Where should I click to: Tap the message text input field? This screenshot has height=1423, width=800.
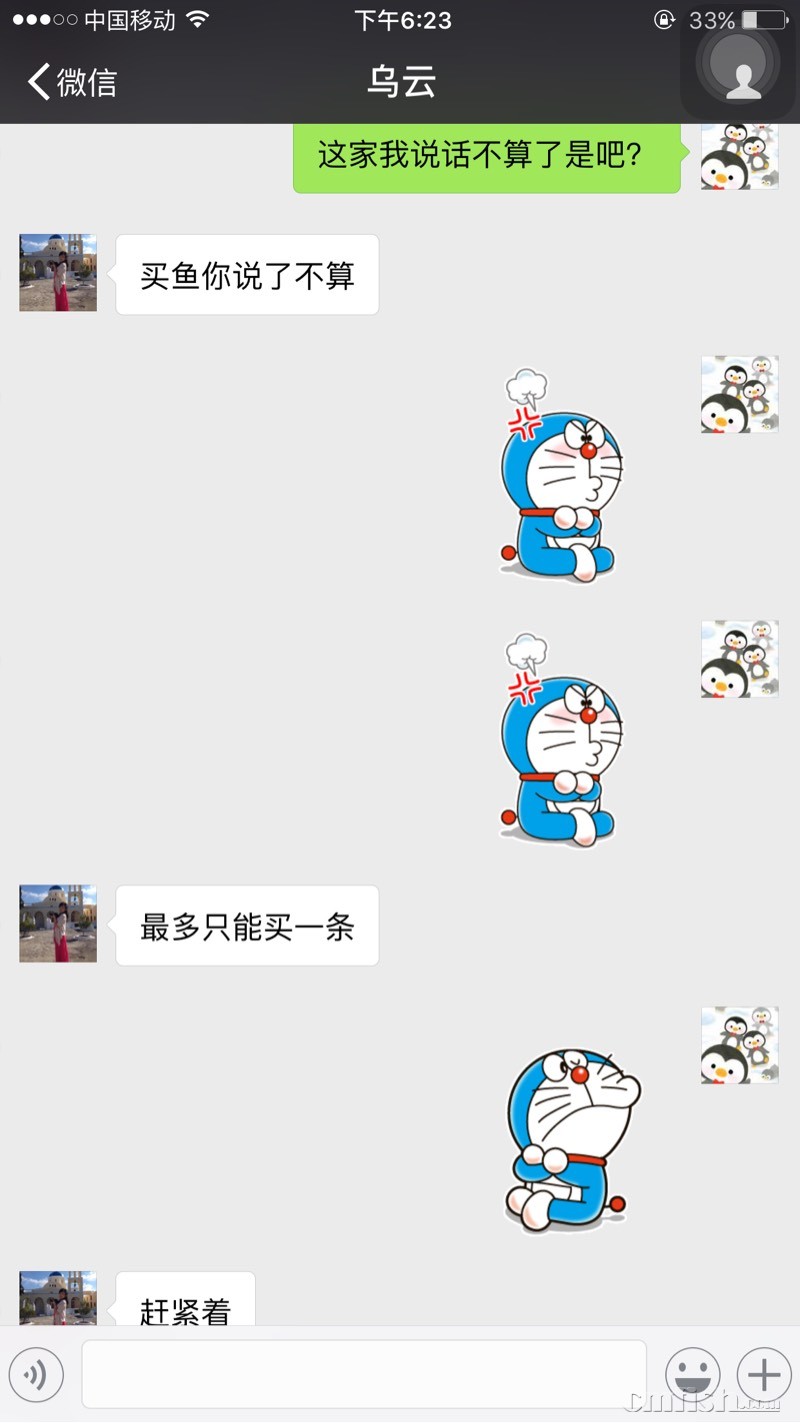(x=364, y=1375)
